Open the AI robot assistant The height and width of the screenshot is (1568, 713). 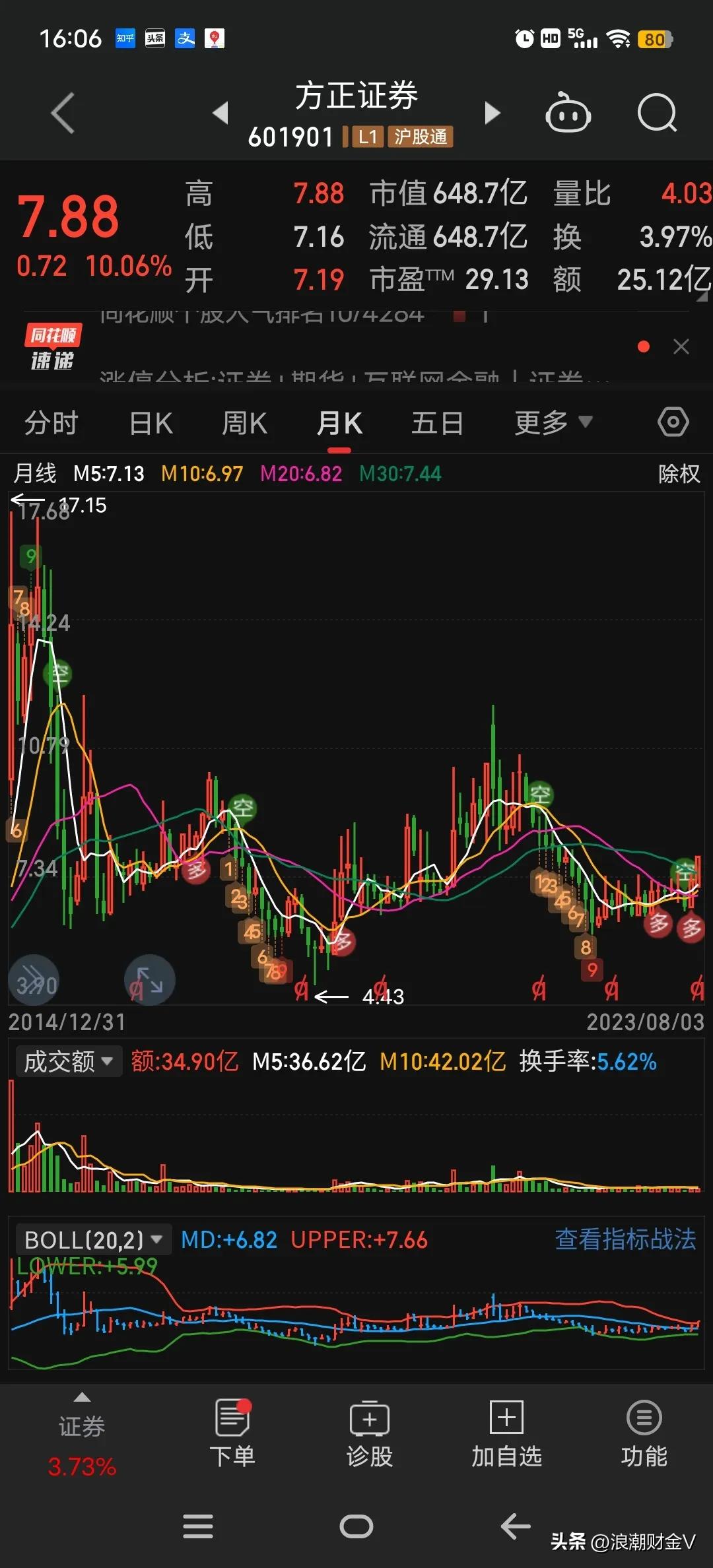(x=568, y=113)
